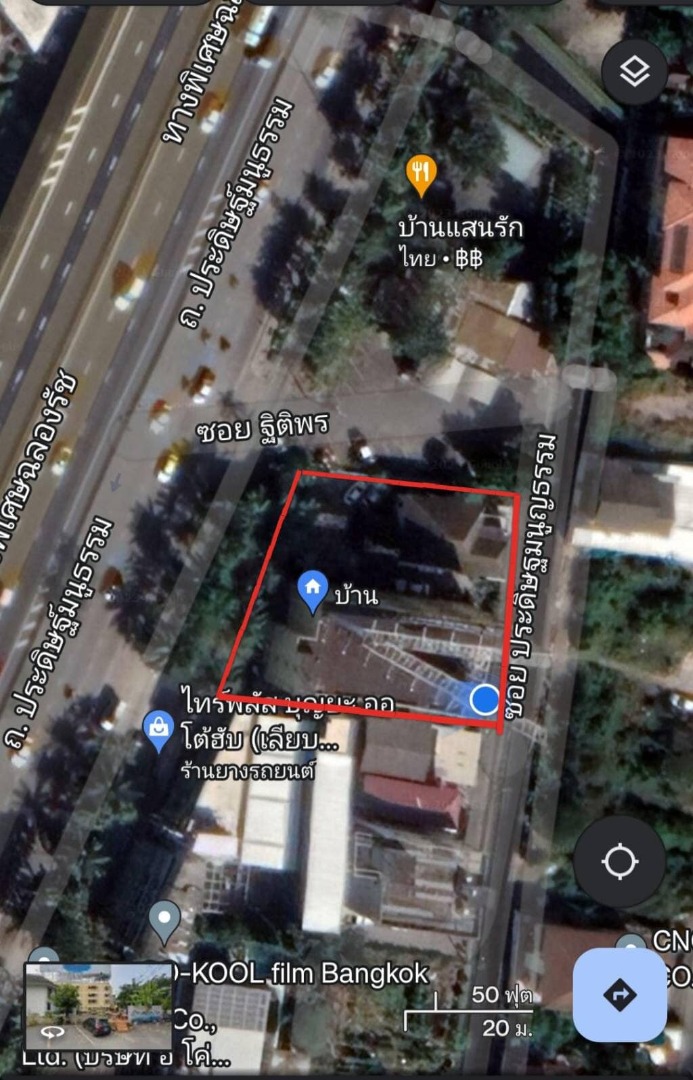Select the โต้ฮับ tire shop marker

(158, 730)
